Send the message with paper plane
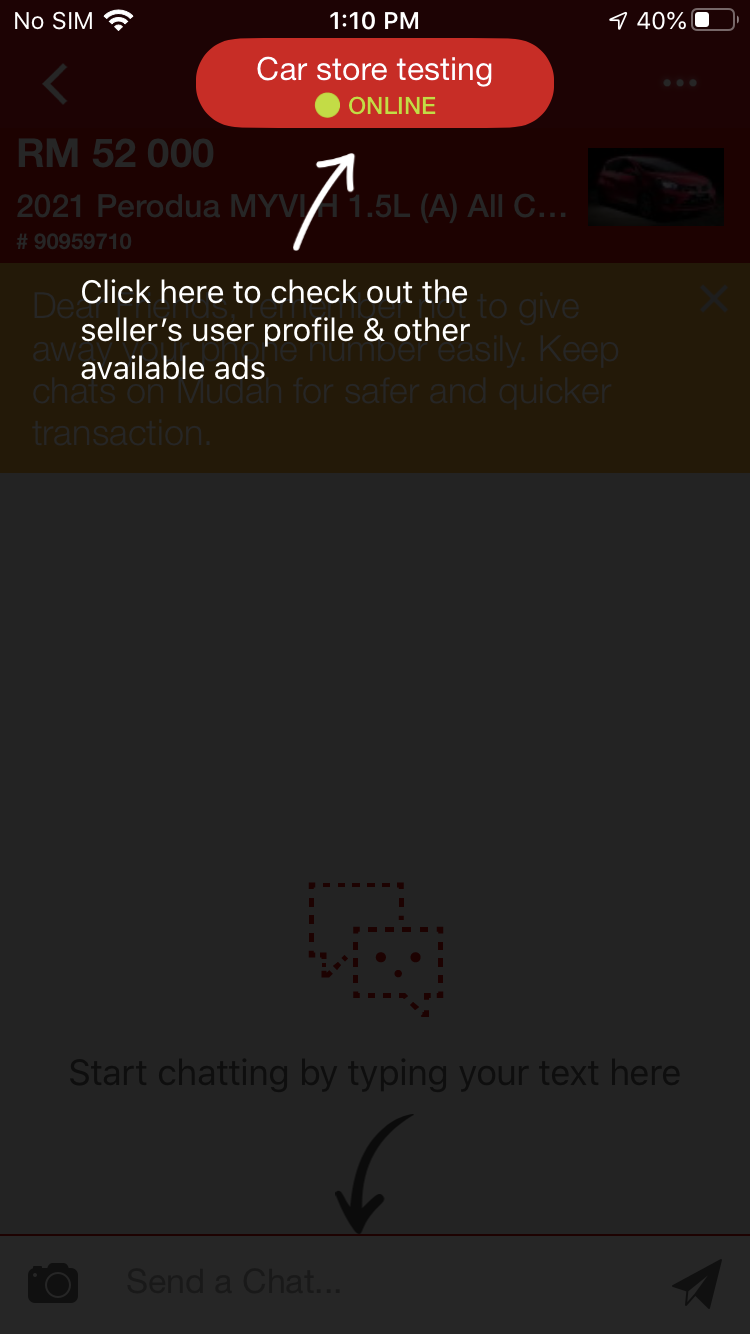Image resolution: width=750 pixels, height=1334 pixels. coord(697,1283)
